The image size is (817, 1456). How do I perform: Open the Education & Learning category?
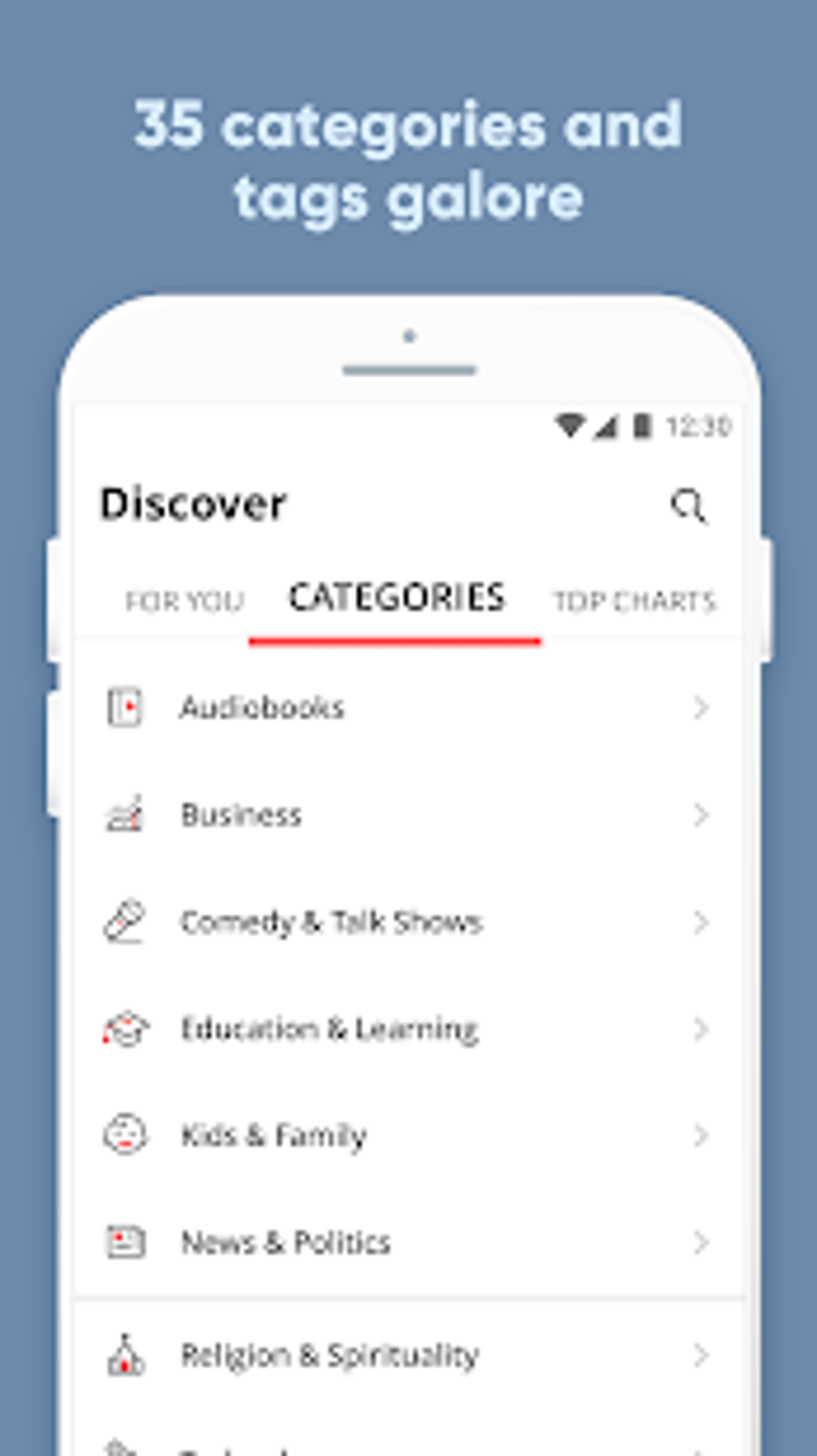tap(328, 1028)
